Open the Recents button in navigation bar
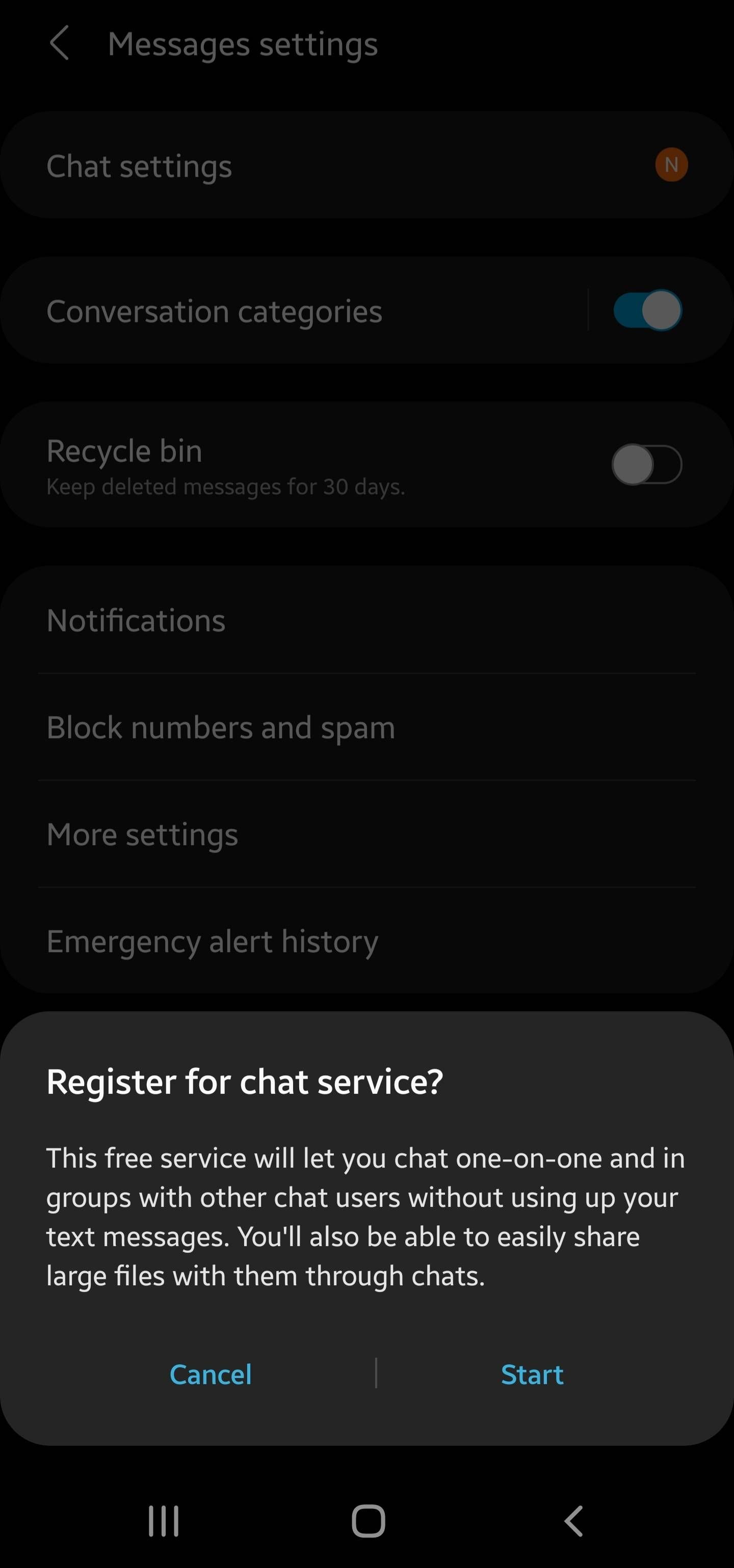 point(163,1518)
